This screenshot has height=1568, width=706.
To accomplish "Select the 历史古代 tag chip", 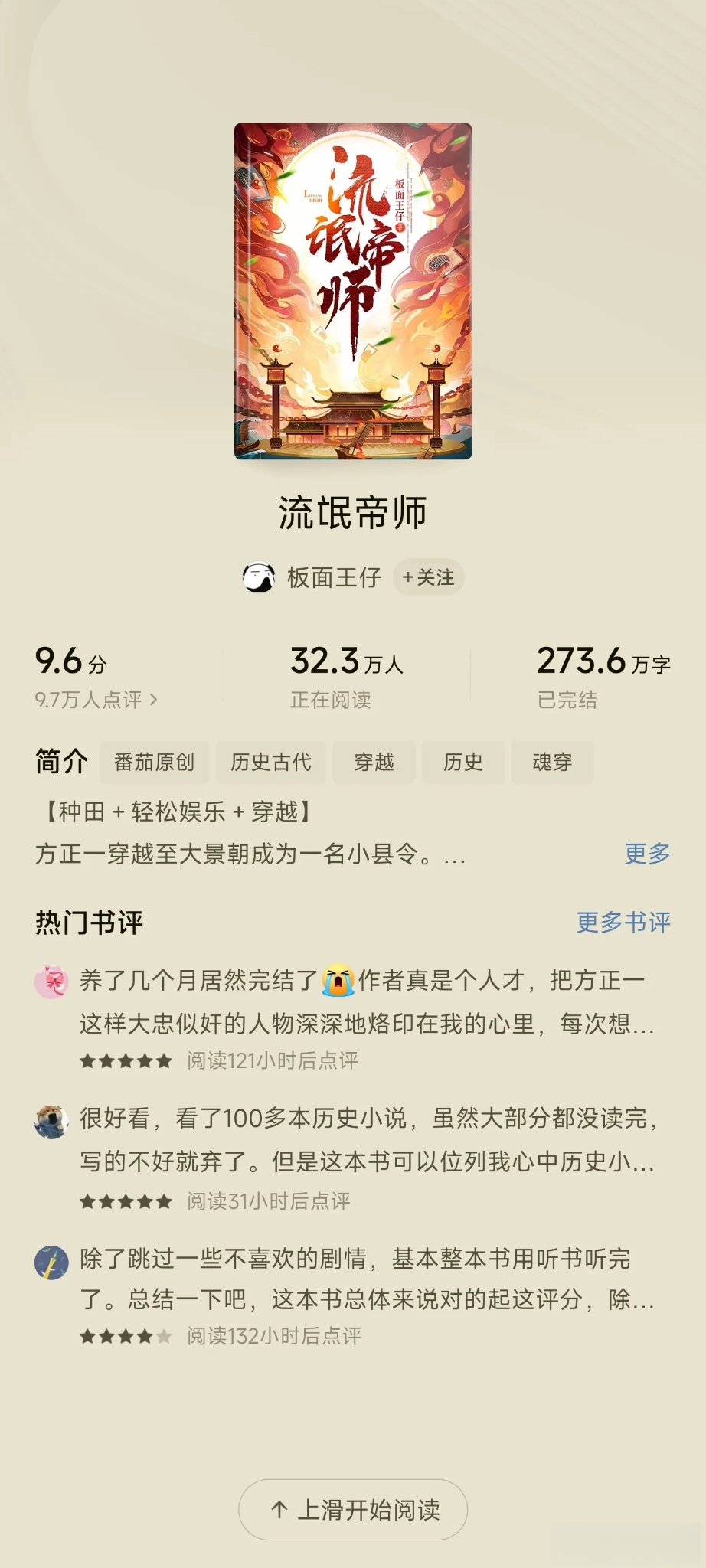I will click(271, 762).
